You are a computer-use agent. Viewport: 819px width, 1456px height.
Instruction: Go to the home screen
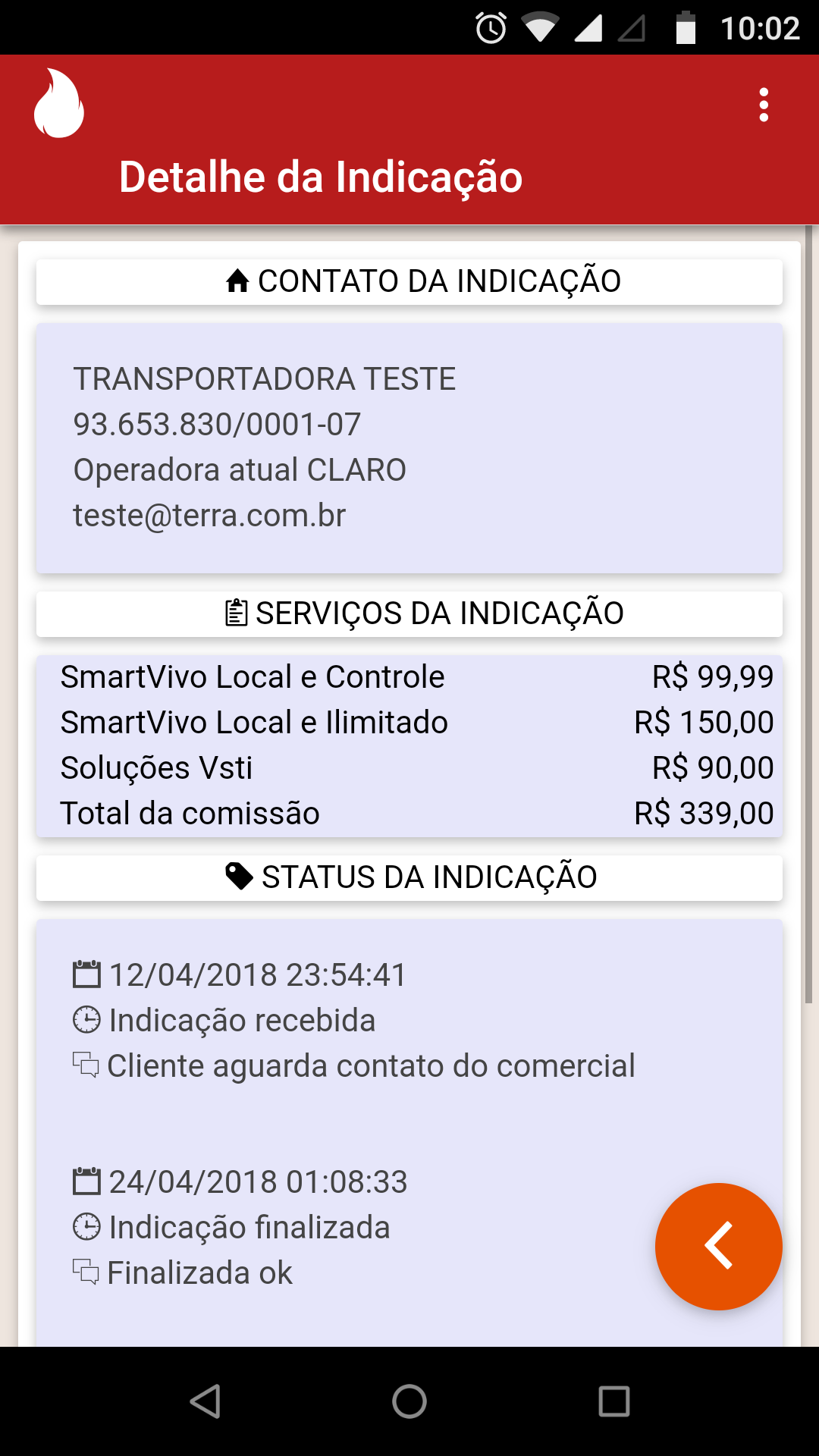tap(409, 1401)
